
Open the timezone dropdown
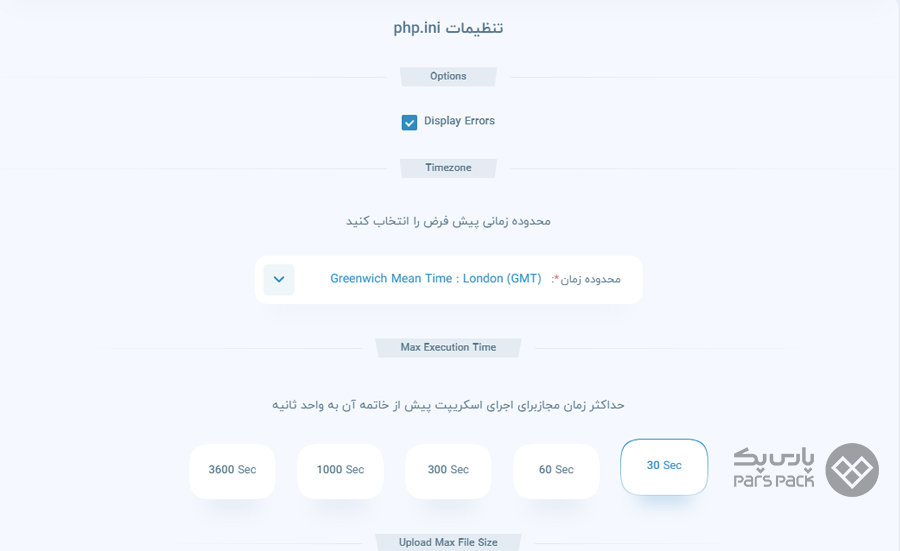coord(279,280)
